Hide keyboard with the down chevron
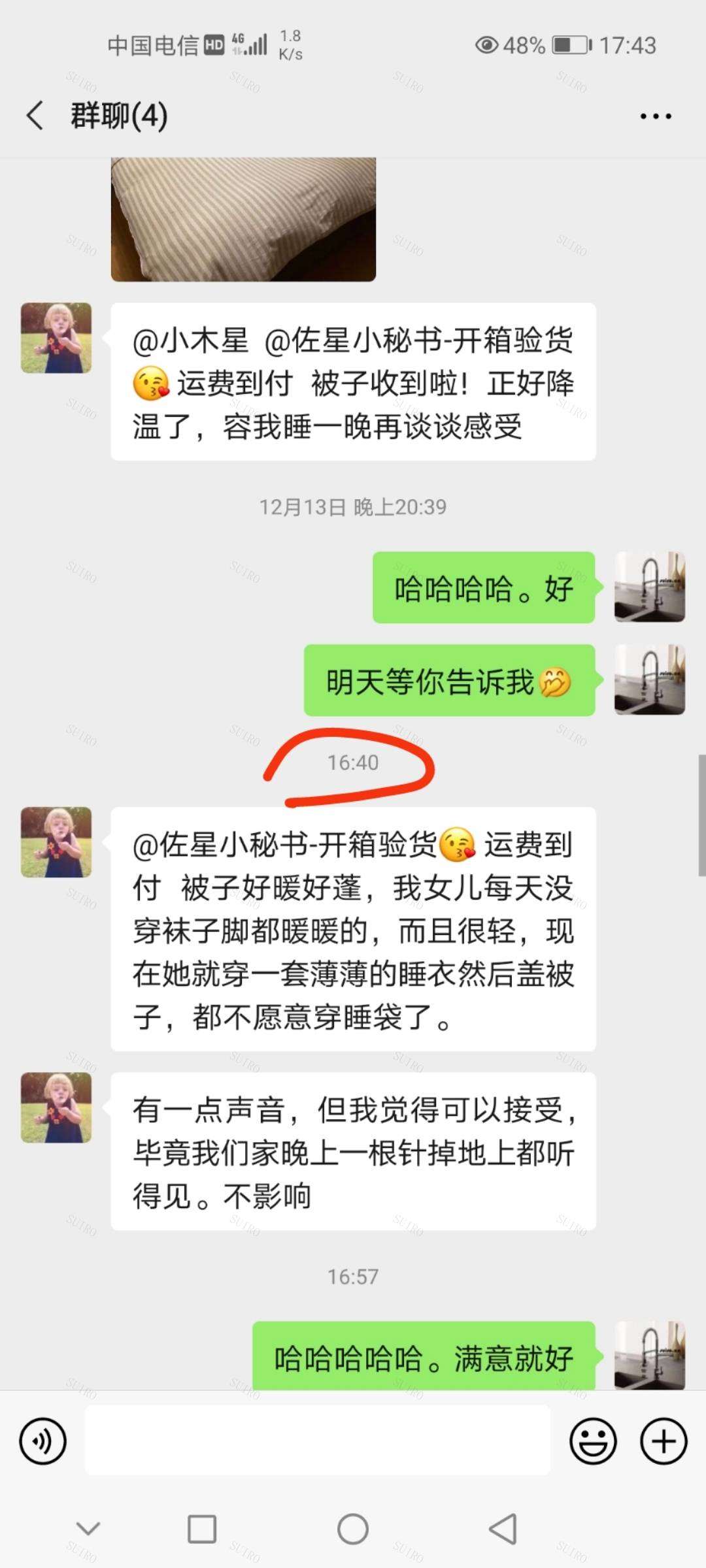The height and width of the screenshot is (1568, 706). [x=88, y=1529]
